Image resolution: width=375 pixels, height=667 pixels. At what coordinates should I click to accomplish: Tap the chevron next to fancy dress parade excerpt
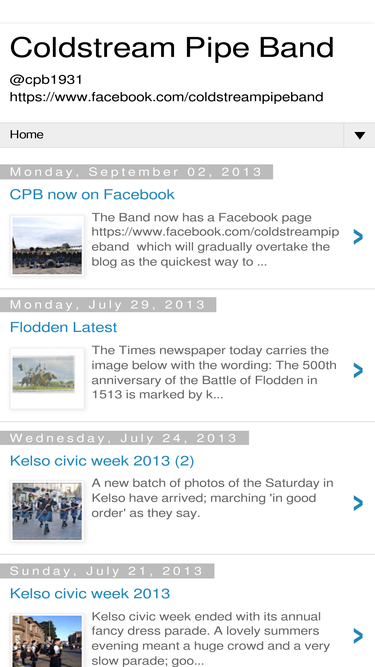[x=358, y=636]
